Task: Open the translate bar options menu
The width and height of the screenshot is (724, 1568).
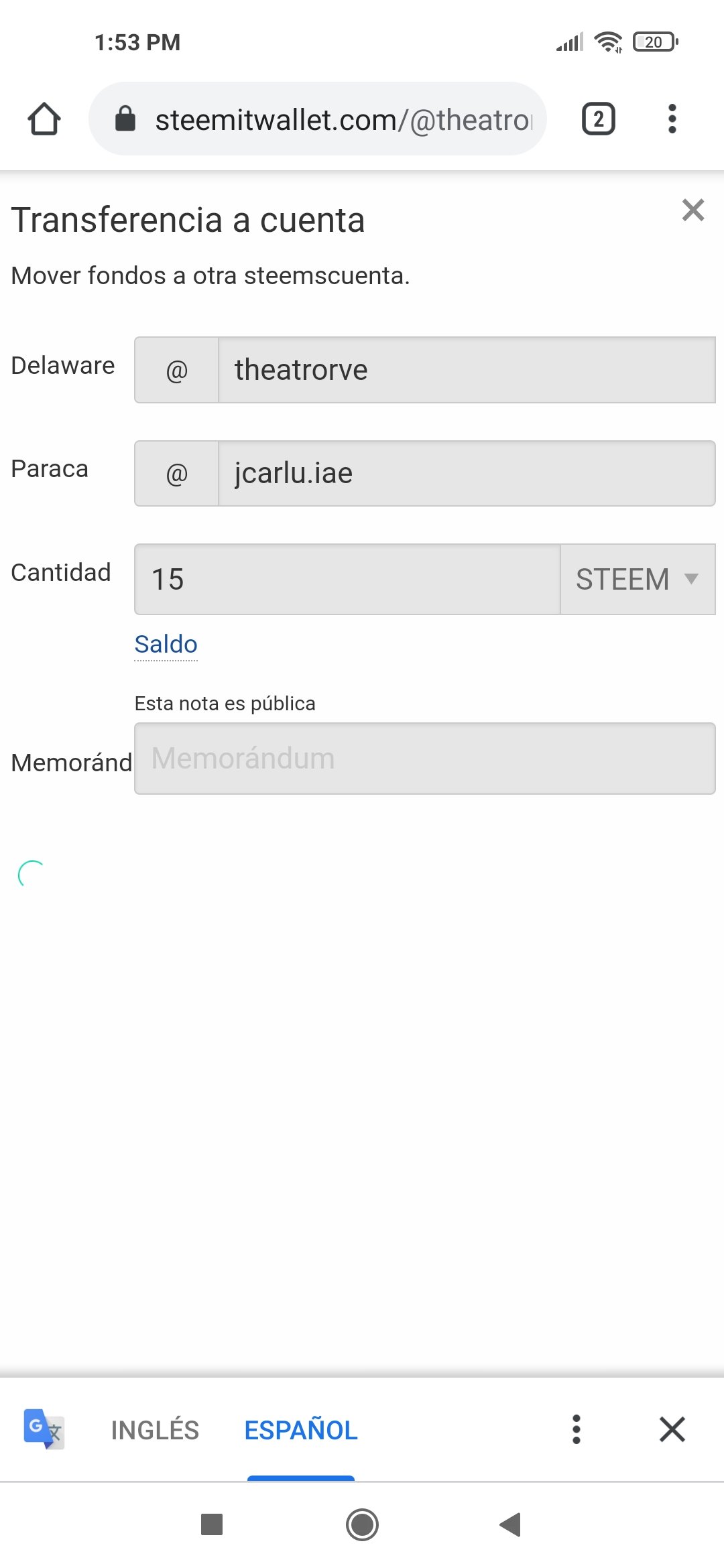Action: pyautogui.click(x=576, y=1429)
